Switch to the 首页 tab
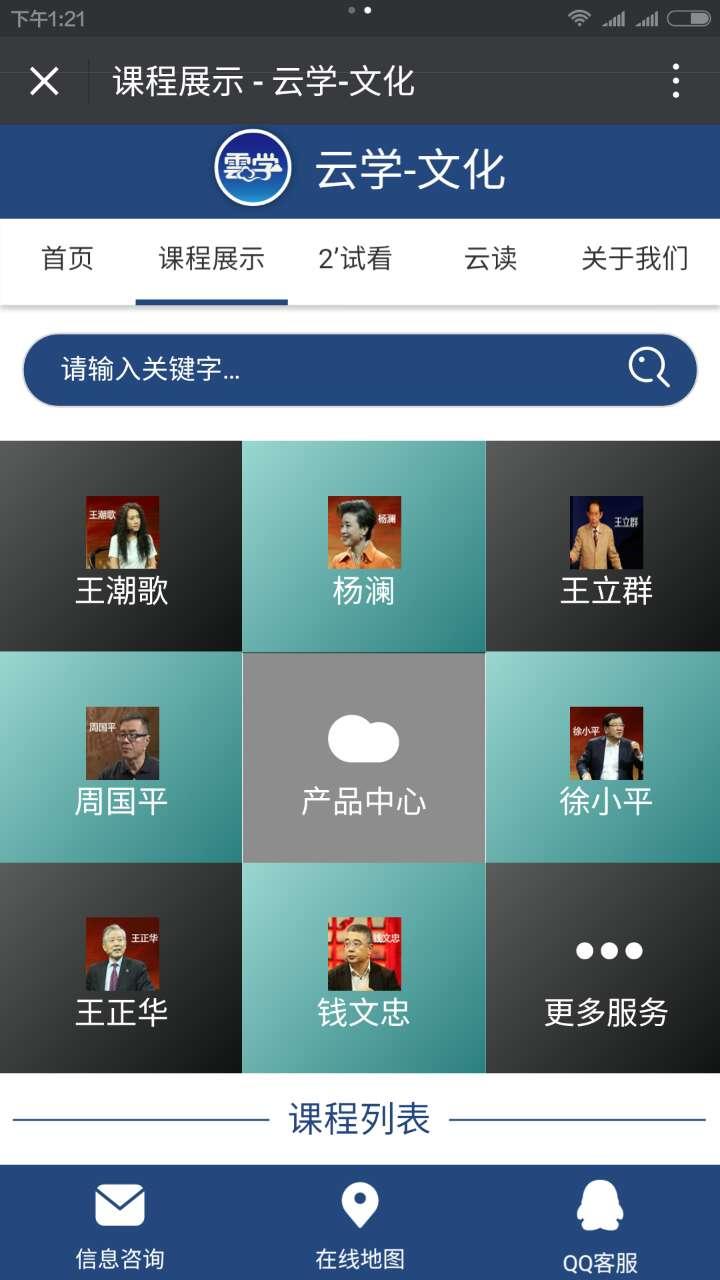 pyautogui.click(x=67, y=259)
